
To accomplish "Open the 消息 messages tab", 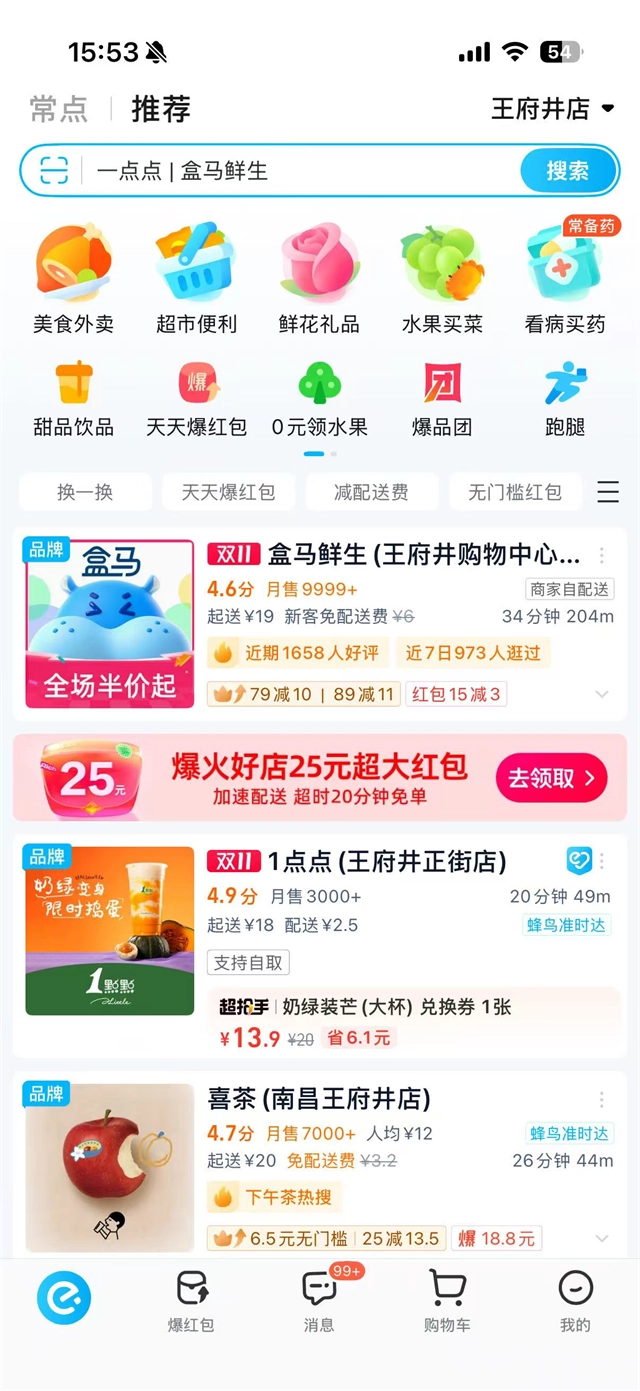I will point(319,1300).
